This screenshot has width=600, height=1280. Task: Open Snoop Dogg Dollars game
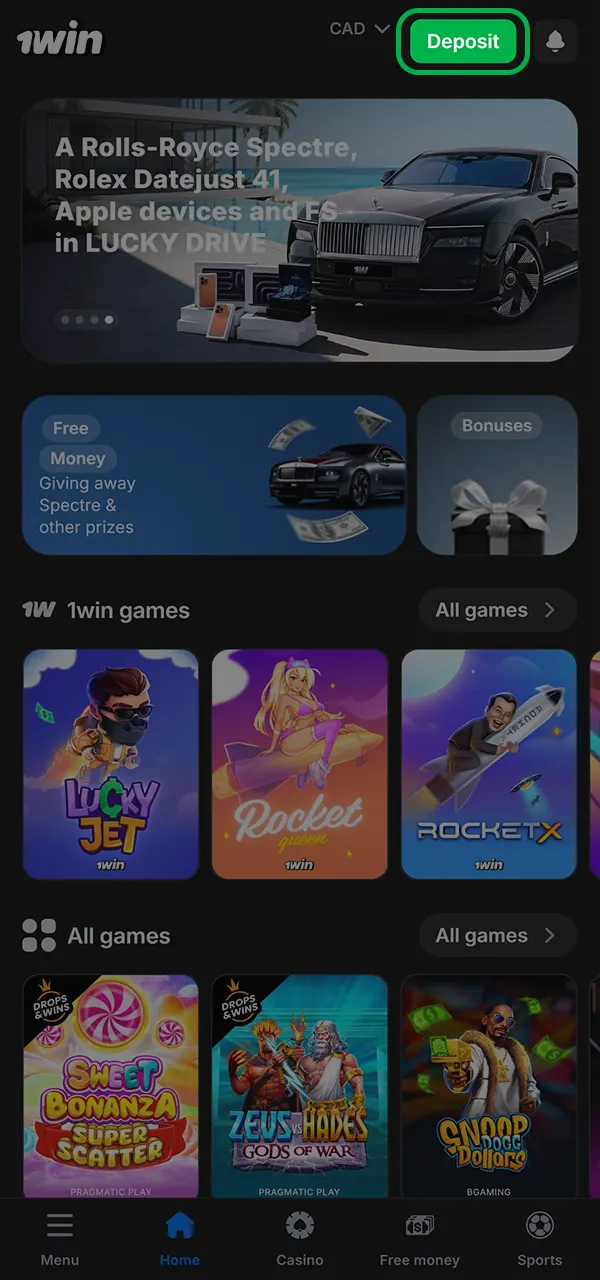coord(489,1085)
